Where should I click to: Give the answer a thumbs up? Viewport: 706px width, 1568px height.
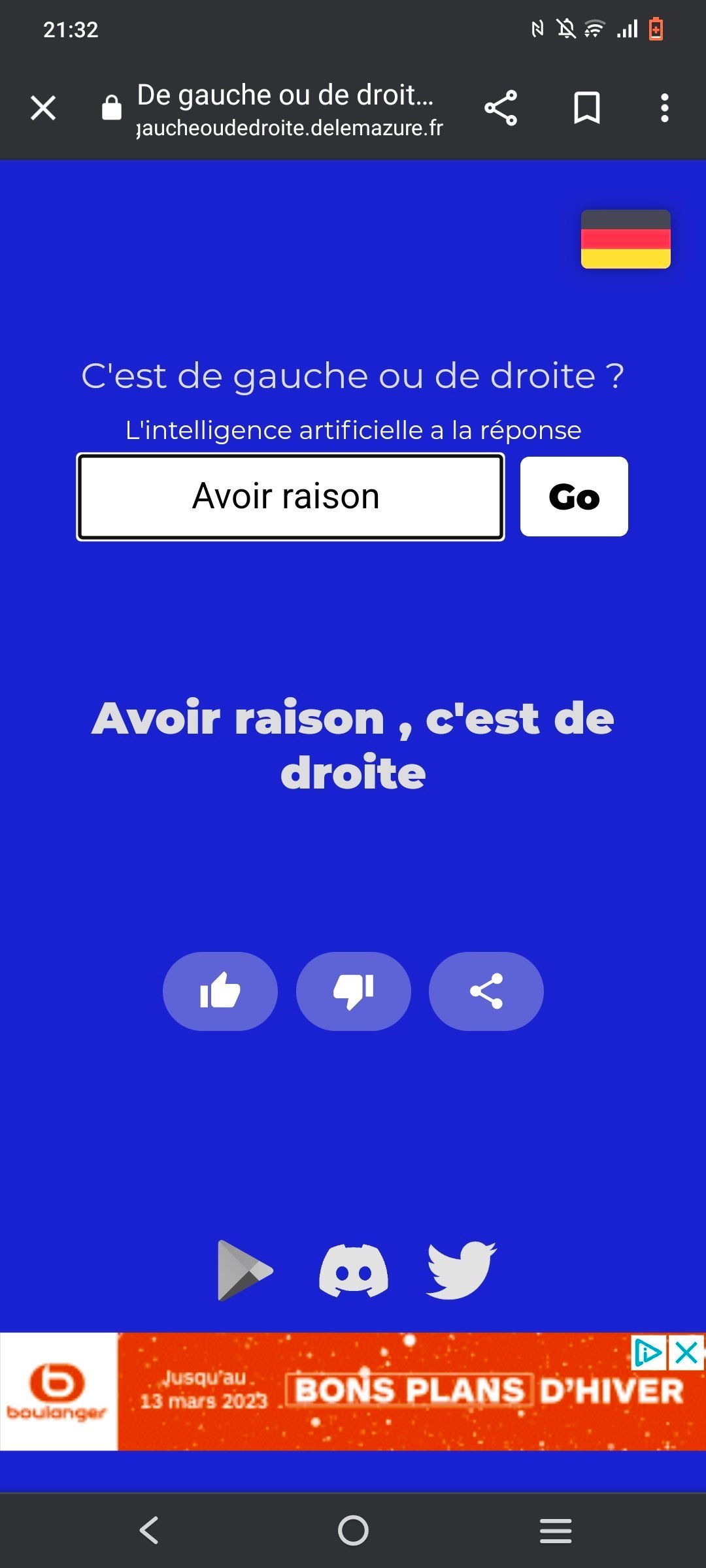pyautogui.click(x=220, y=991)
